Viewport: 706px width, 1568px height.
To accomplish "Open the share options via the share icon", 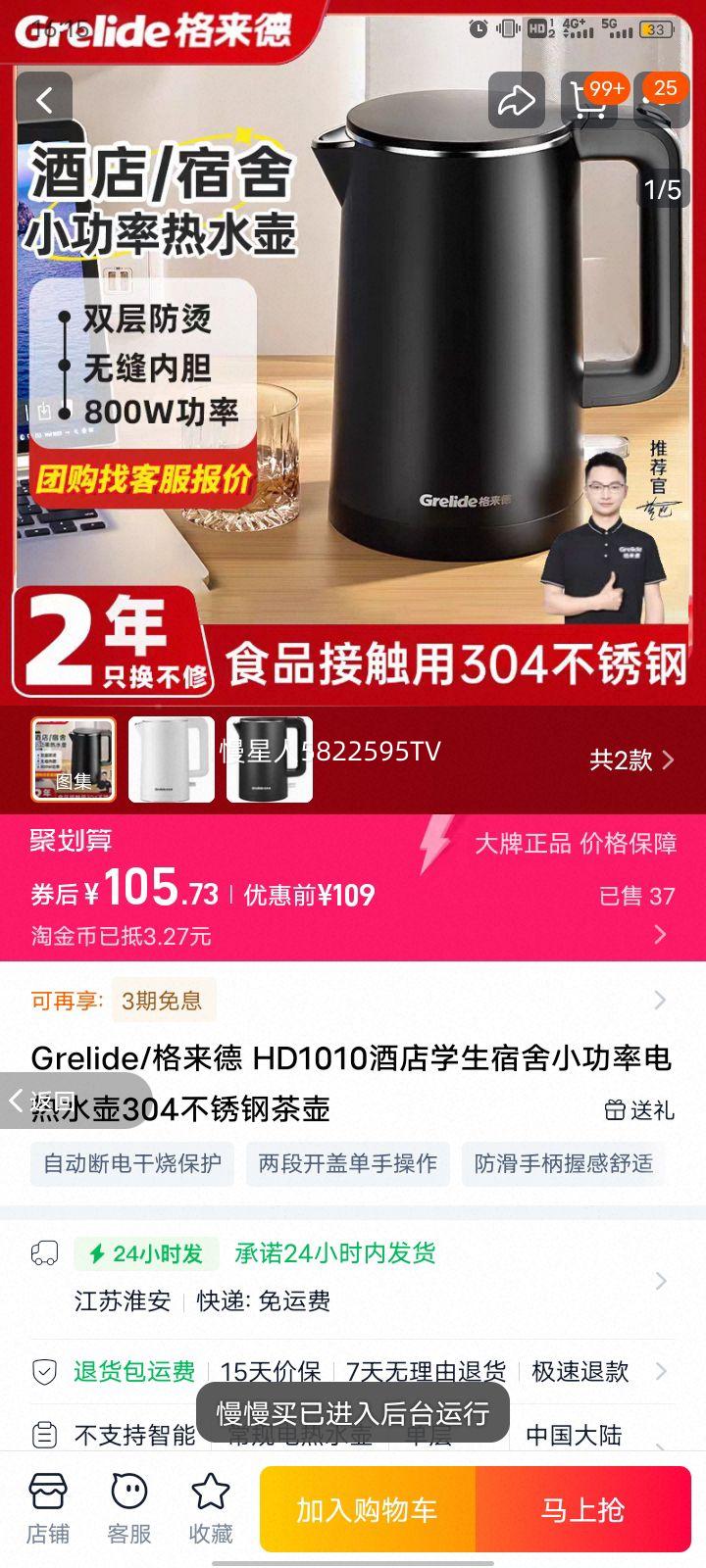I will click(x=517, y=101).
